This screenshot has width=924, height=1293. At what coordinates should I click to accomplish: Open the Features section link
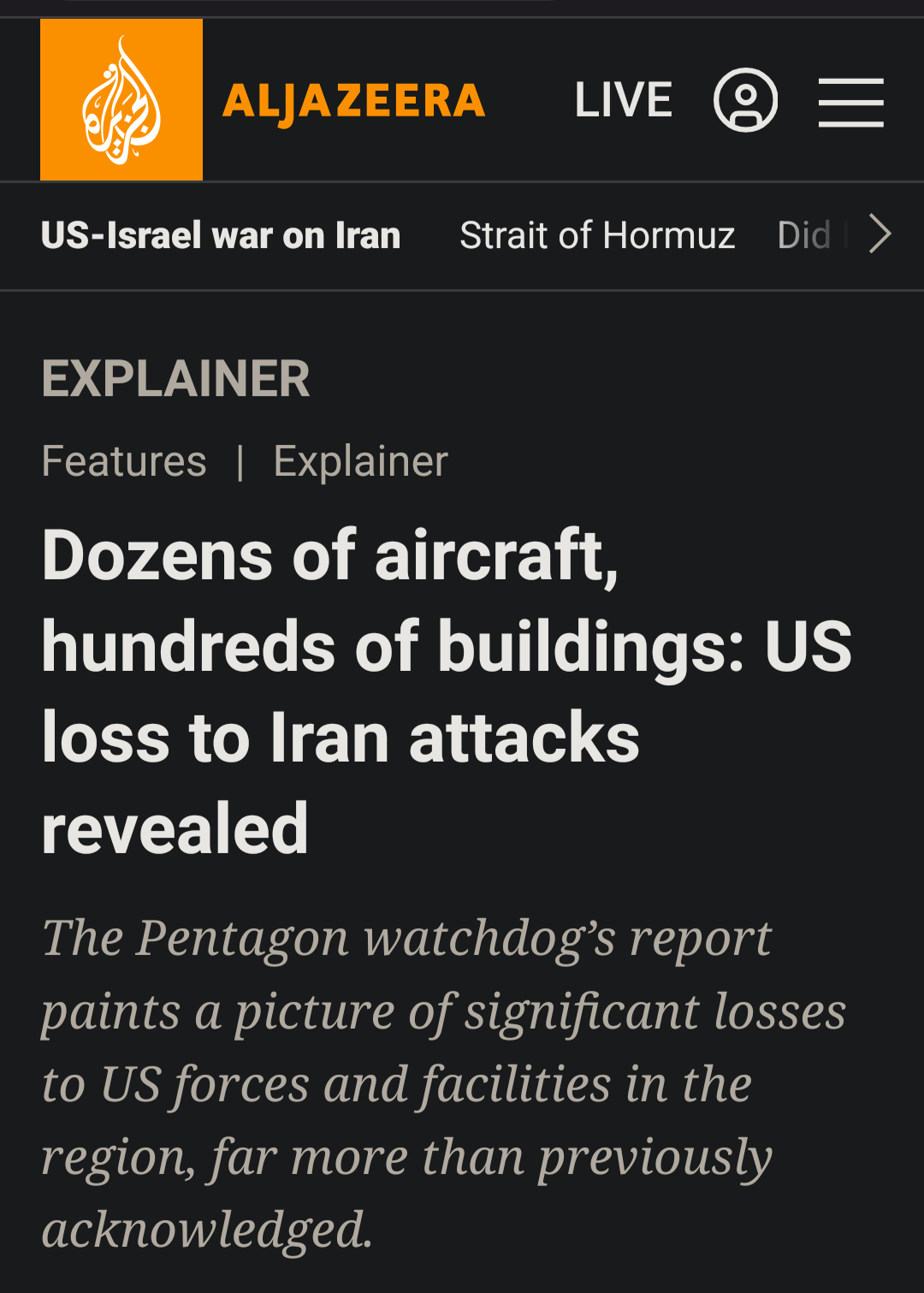click(124, 462)
